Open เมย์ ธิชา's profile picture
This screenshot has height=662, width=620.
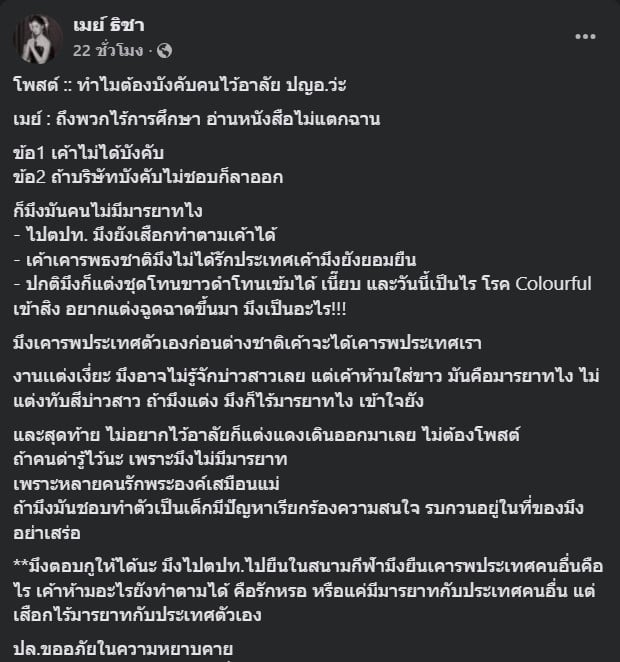(38, 37)
